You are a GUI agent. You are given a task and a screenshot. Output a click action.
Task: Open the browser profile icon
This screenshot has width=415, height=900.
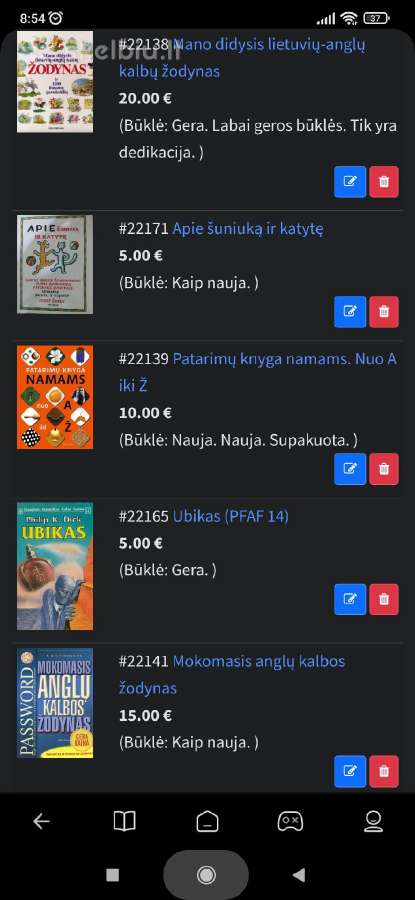374,821
